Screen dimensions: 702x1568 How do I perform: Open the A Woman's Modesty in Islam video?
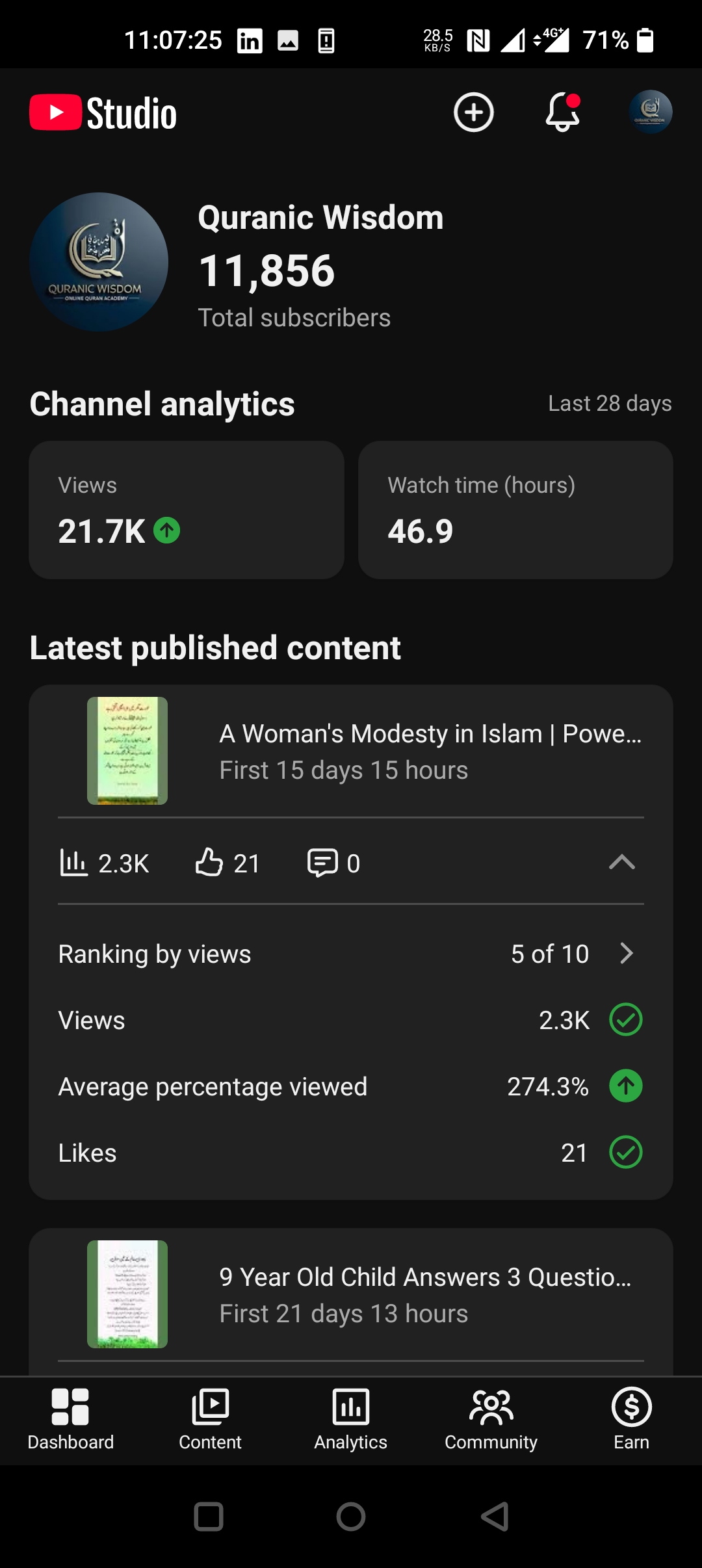point(351,751)
